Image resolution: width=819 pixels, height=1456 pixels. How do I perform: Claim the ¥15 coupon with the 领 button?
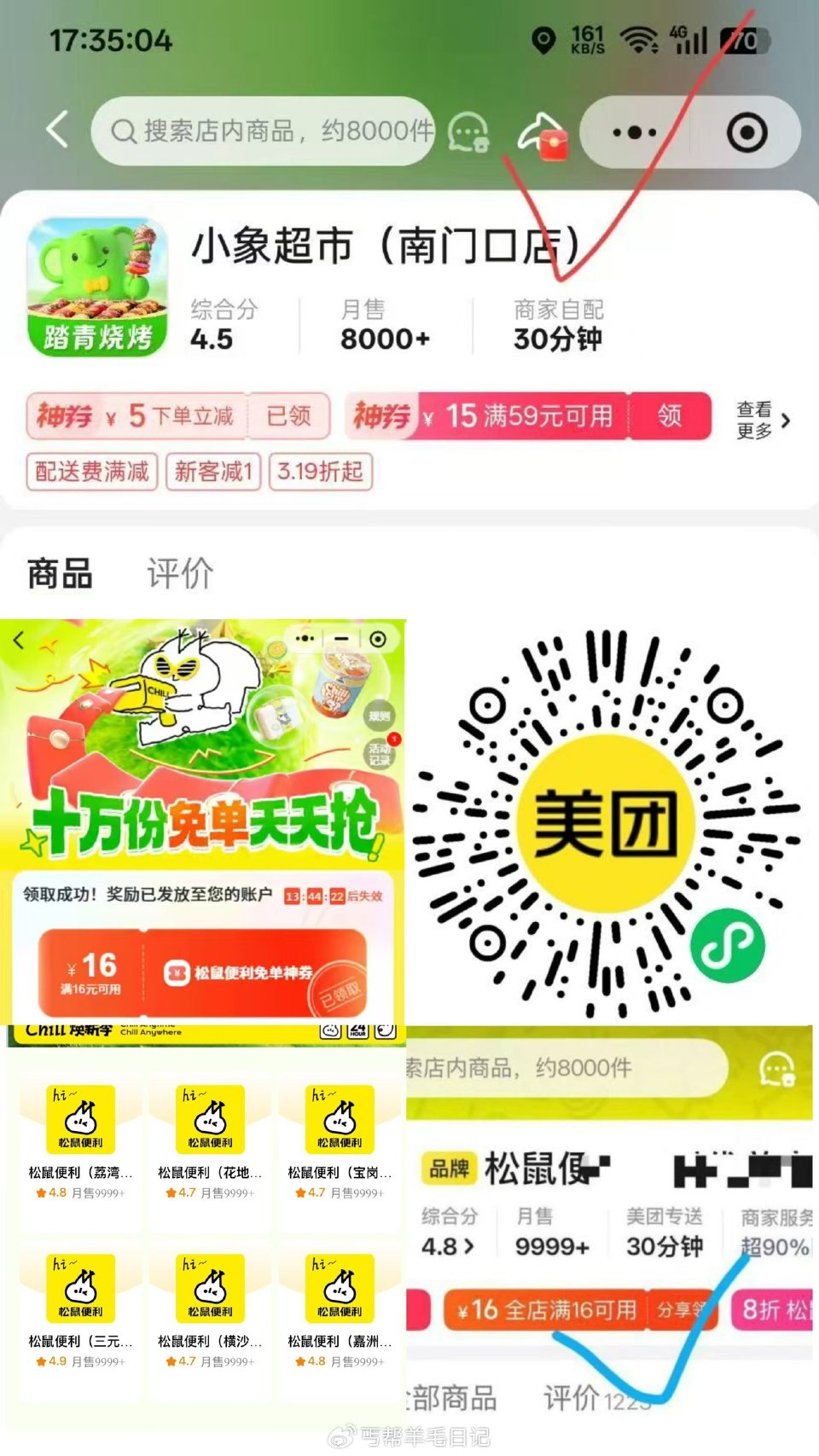[x=671, y=416]
